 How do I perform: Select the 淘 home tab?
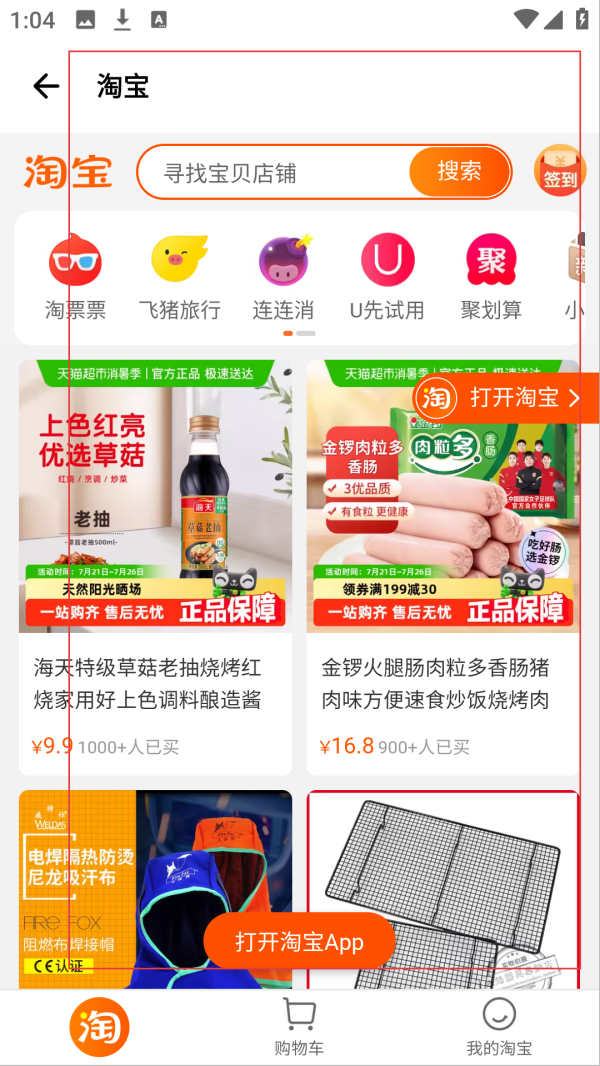coord(99,1027)
